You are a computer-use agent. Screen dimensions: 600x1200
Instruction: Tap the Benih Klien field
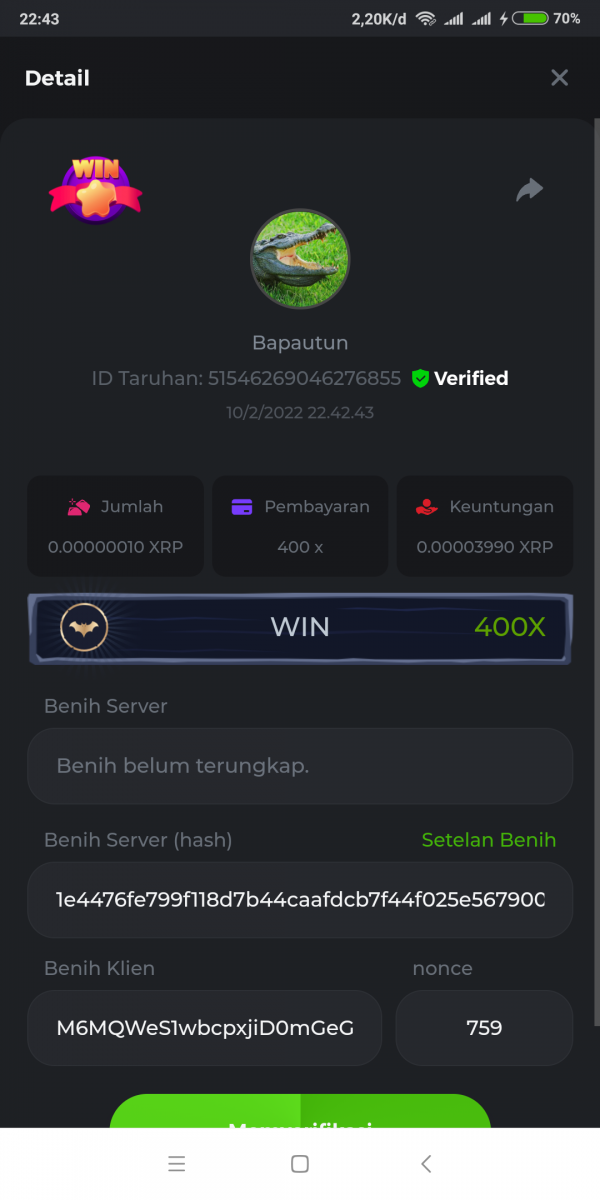[205, 1028]
